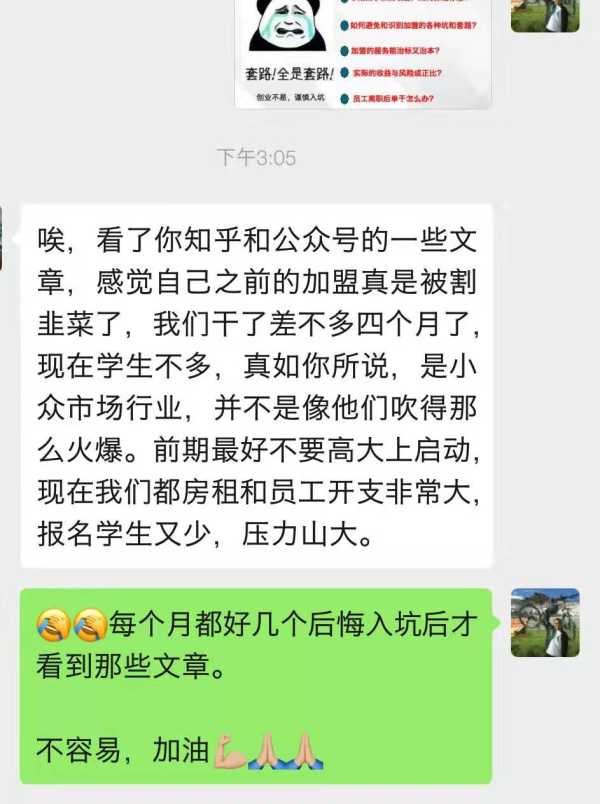Open sender's avatar beside the image message
Viewport: 600px width, 804px height.
coord(545,15)
